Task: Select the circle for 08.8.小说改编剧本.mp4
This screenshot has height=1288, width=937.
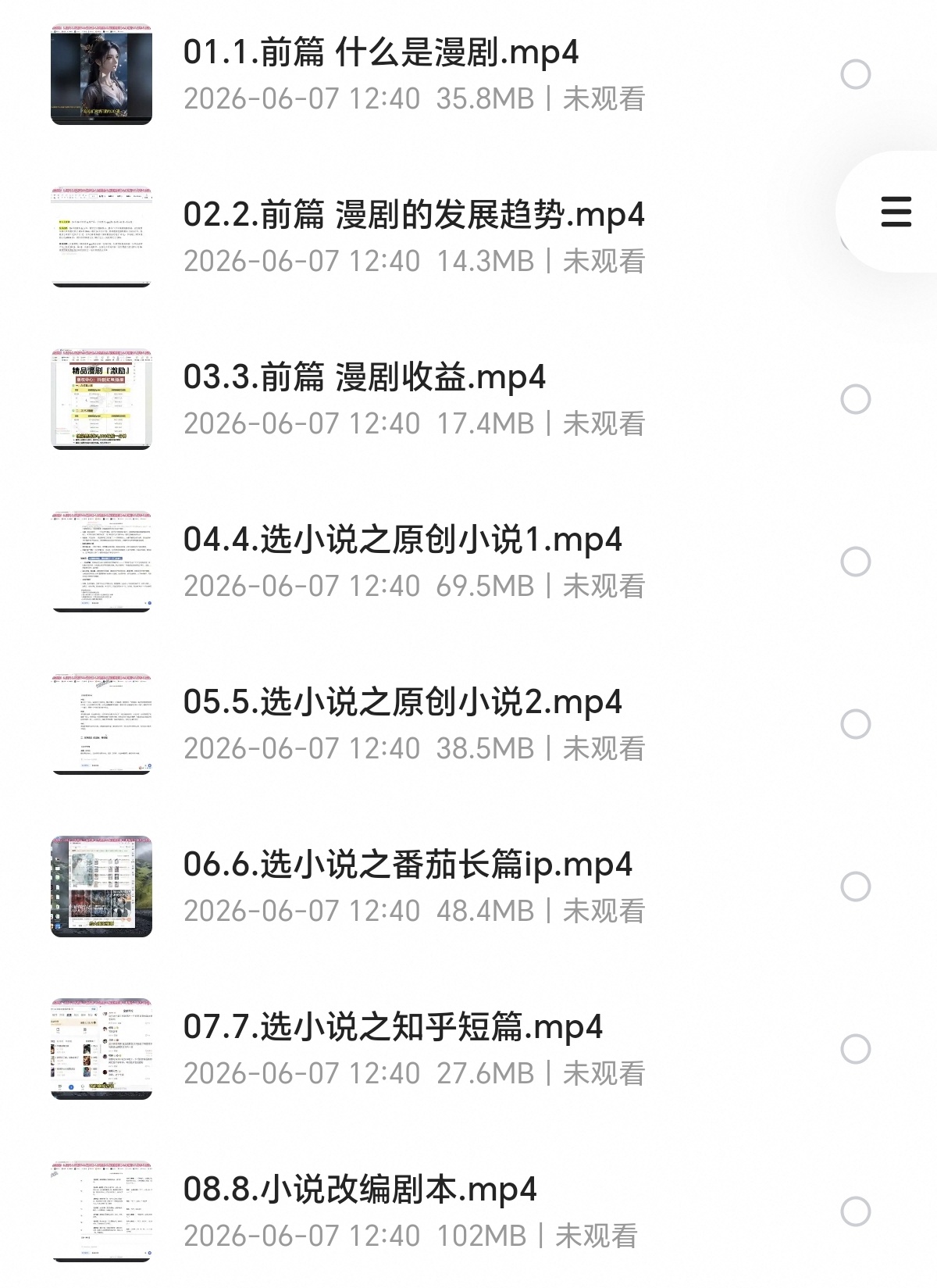Action: coord(856,1211)
